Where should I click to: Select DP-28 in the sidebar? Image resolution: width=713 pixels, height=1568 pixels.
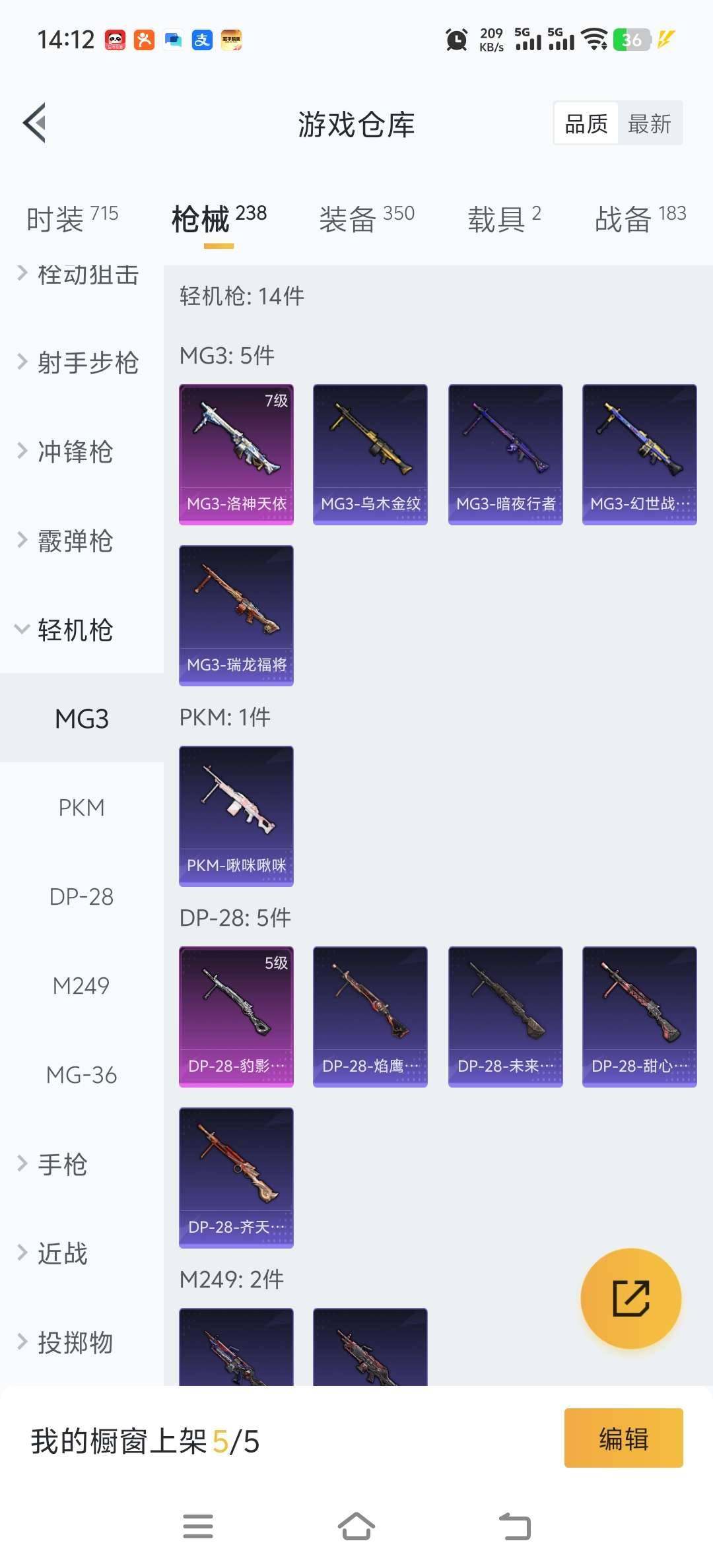point(81,897)
